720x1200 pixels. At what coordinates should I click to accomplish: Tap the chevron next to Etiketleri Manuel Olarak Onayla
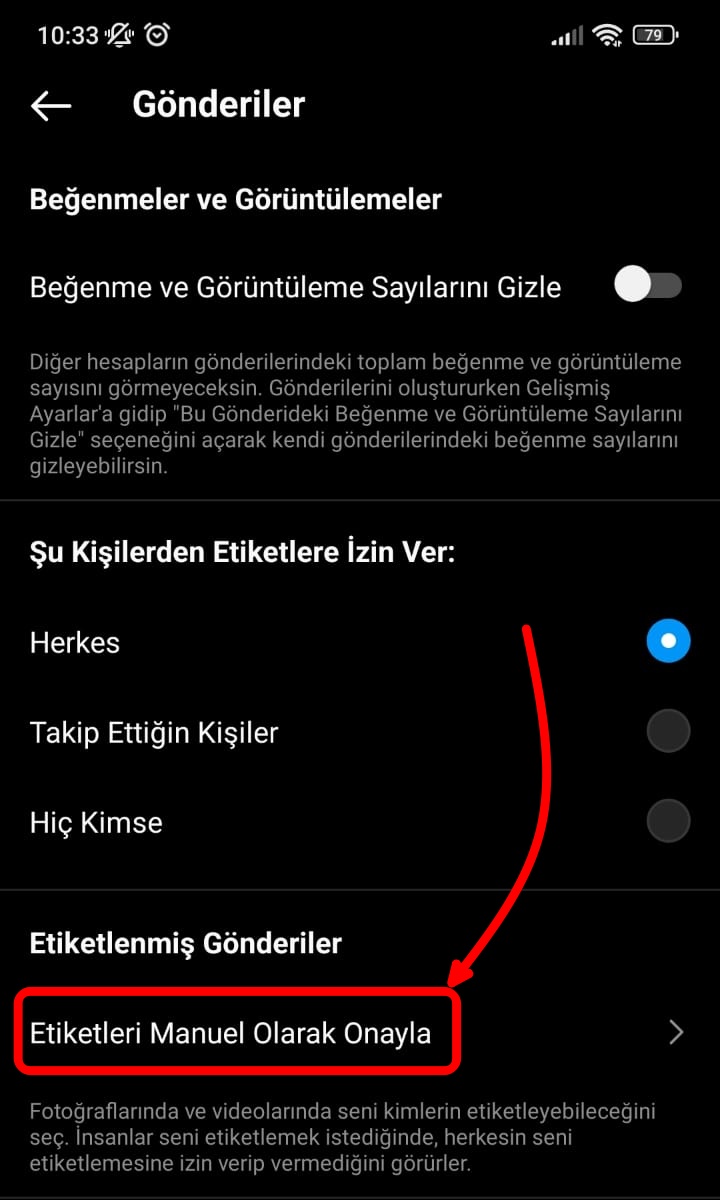pyautogui.click(x=676, y=1032)
